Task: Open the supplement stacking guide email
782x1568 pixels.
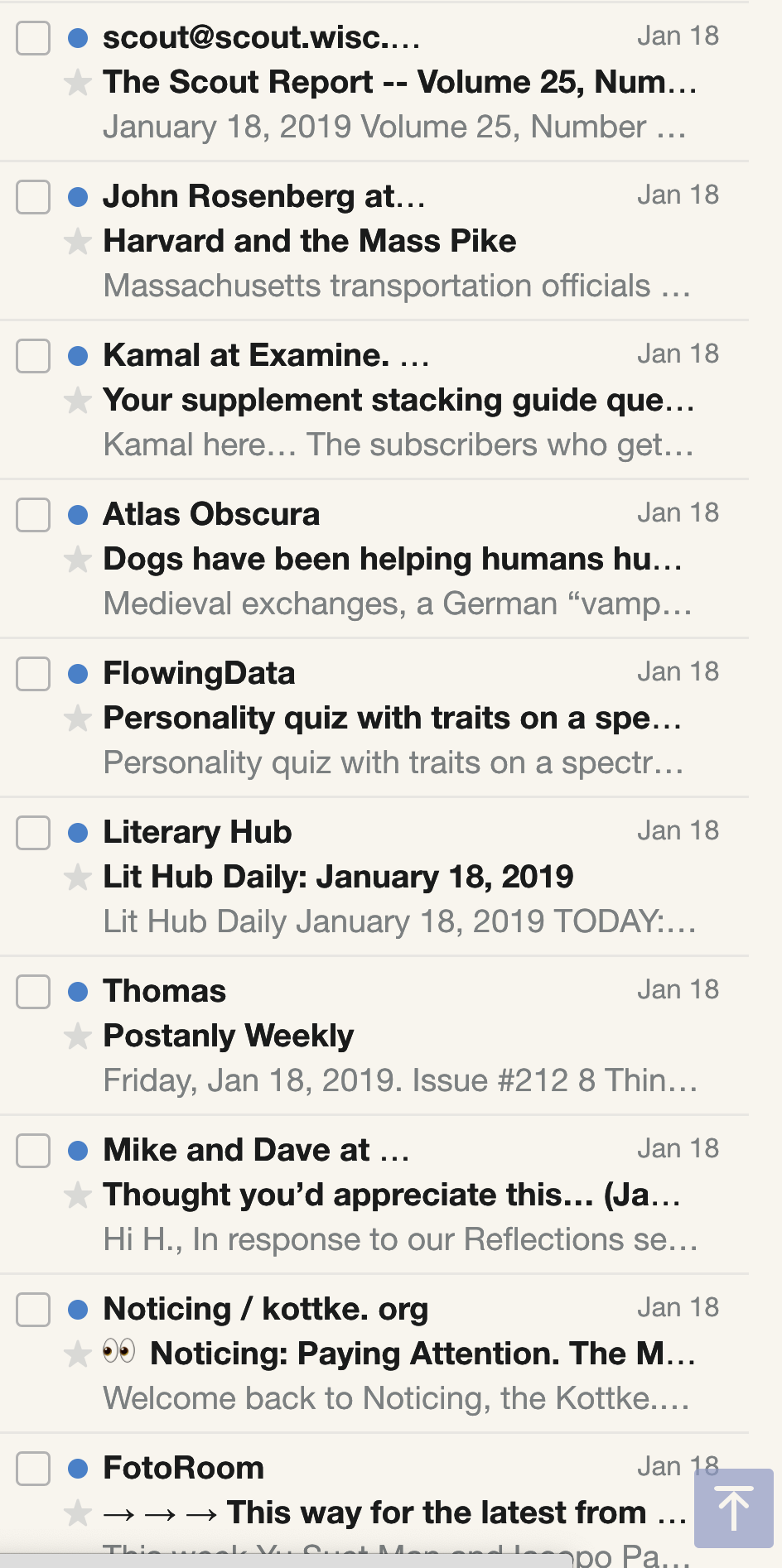Action: pos(374,400)
